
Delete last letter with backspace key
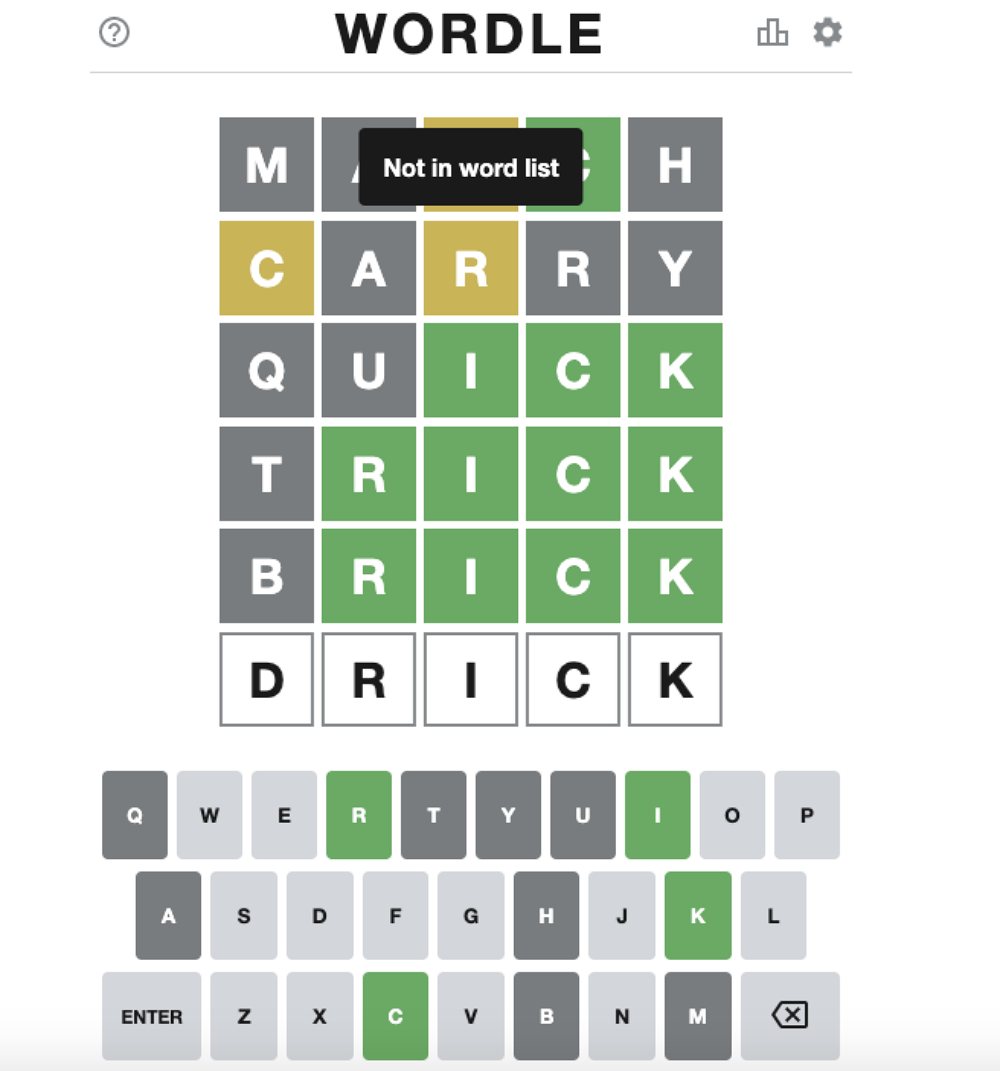point(789,1016)
